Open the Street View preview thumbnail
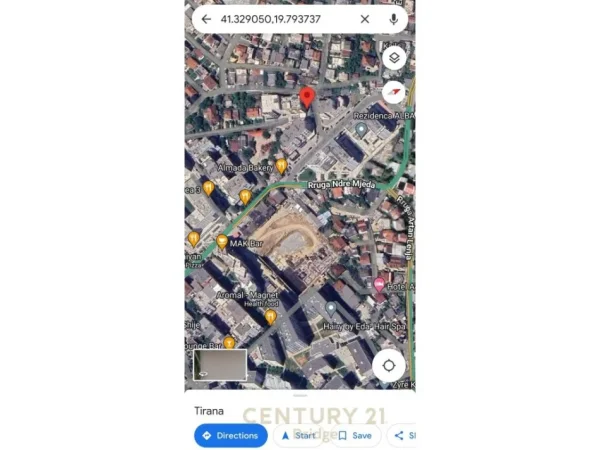The height and width of the screenshot is (450, 600). tap(219, 365)
